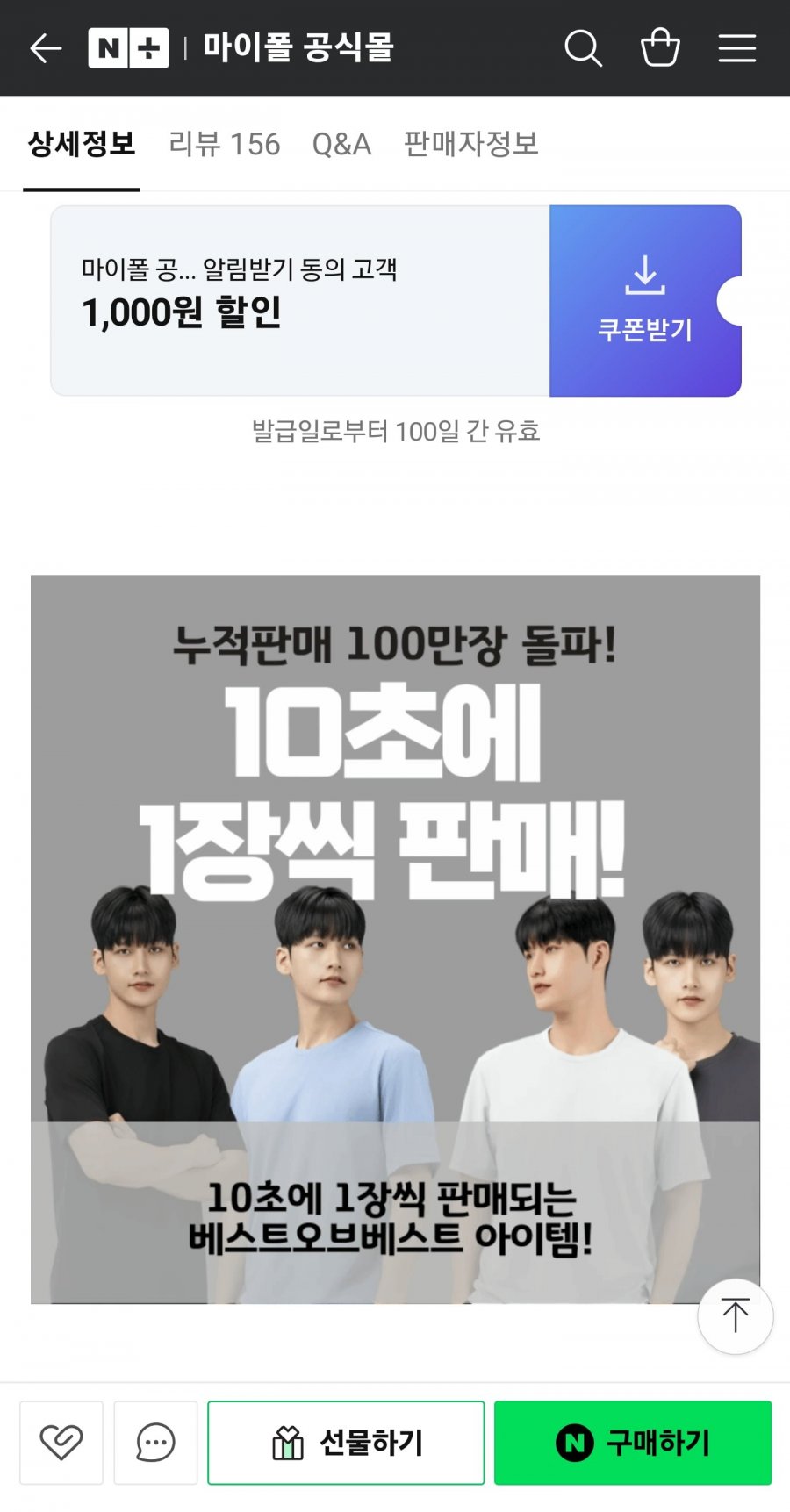Tap 선물하기 to send as gift
Viewport: 790px width, 1512px height.
point(346,1443)
